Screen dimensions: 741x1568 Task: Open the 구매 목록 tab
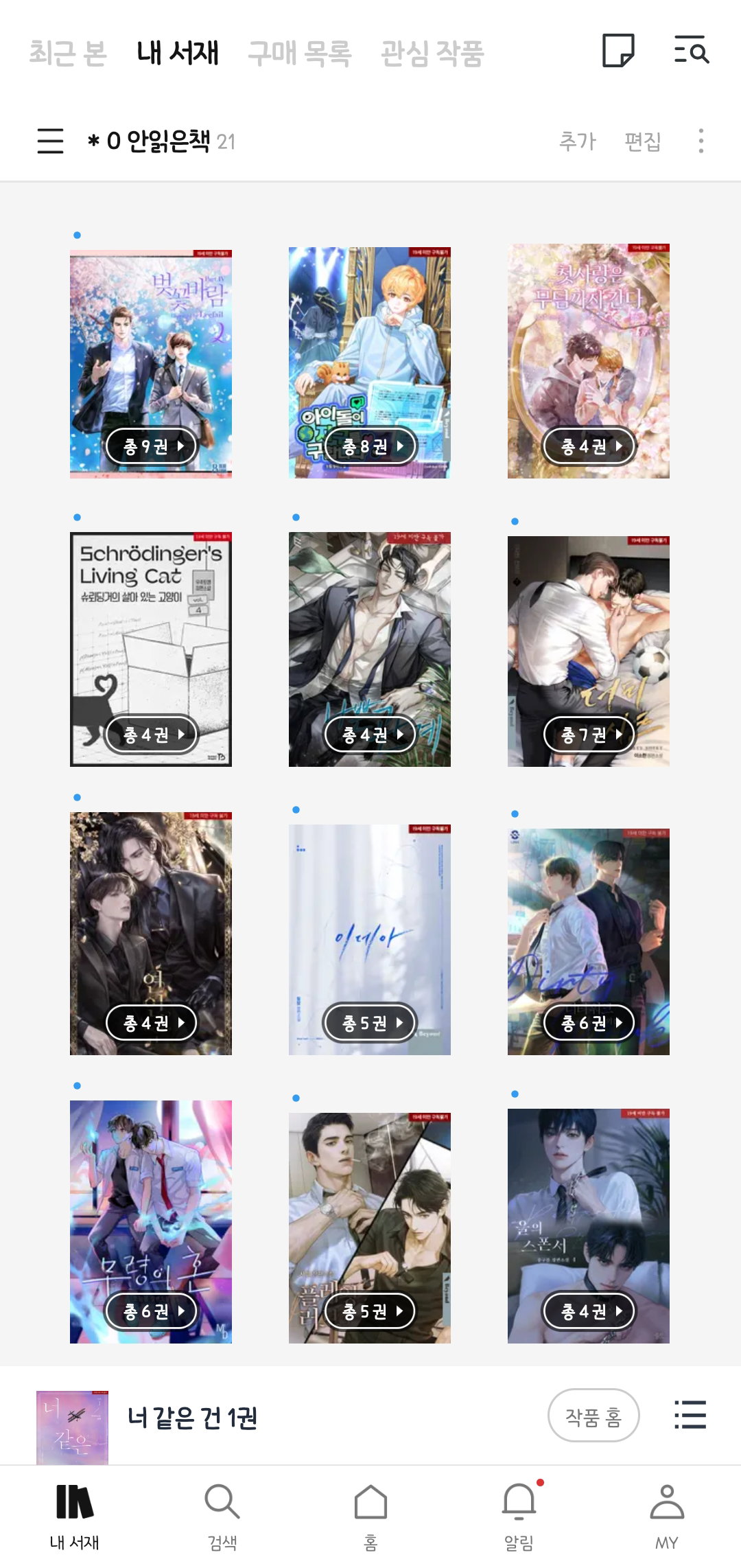pyautogui.click(x=299, y=53)
